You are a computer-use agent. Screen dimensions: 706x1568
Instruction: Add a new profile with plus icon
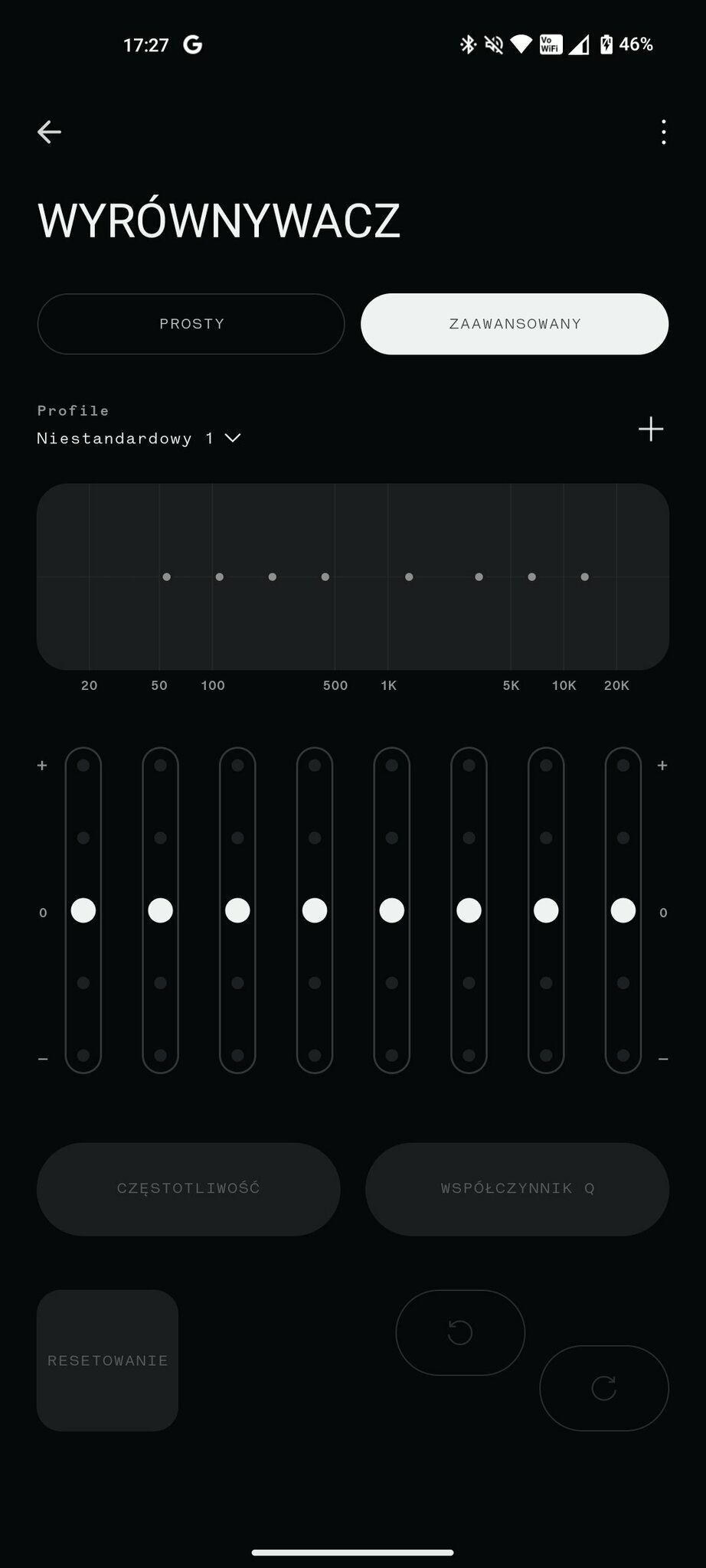click(650, 429)
